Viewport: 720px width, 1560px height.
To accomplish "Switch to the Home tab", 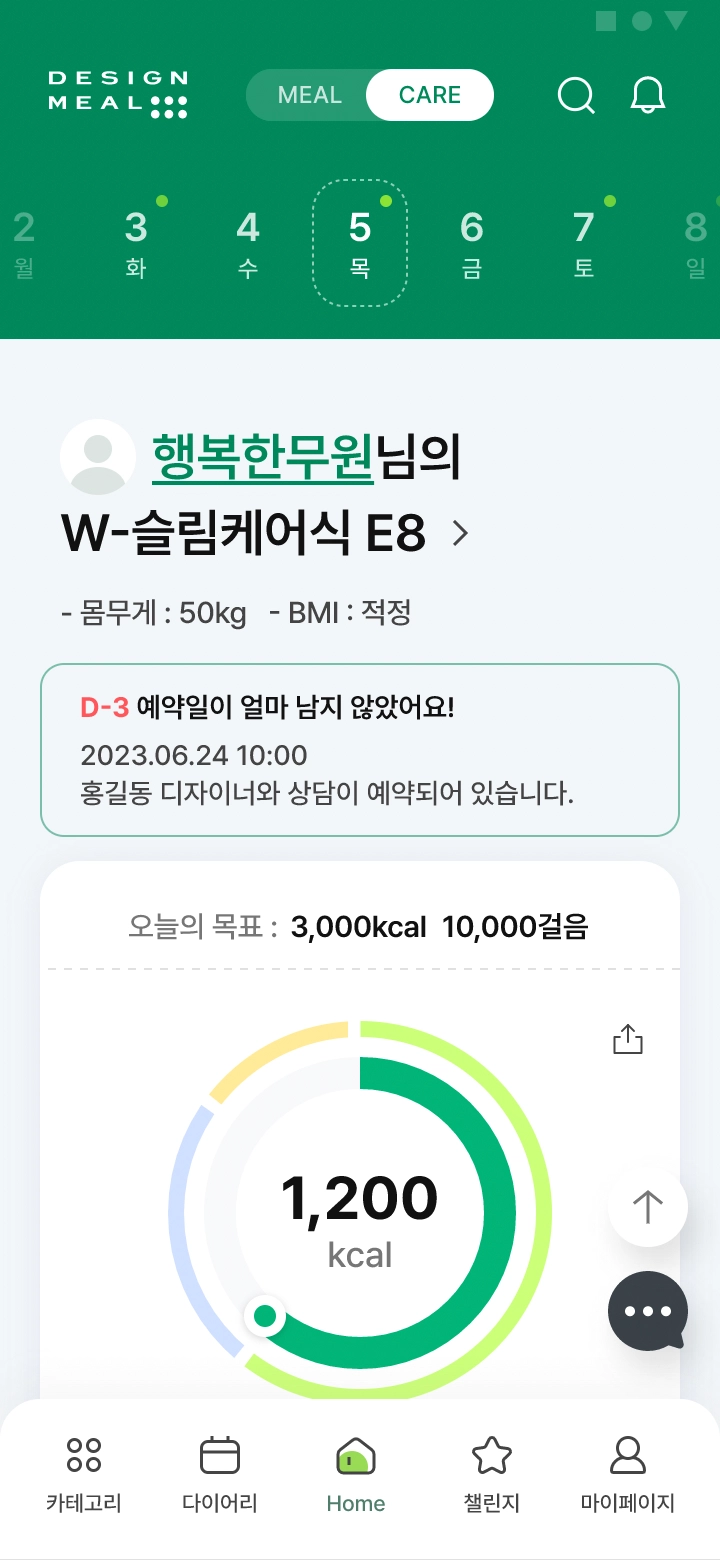I will pyautogui.click(x=356, y=1474).
